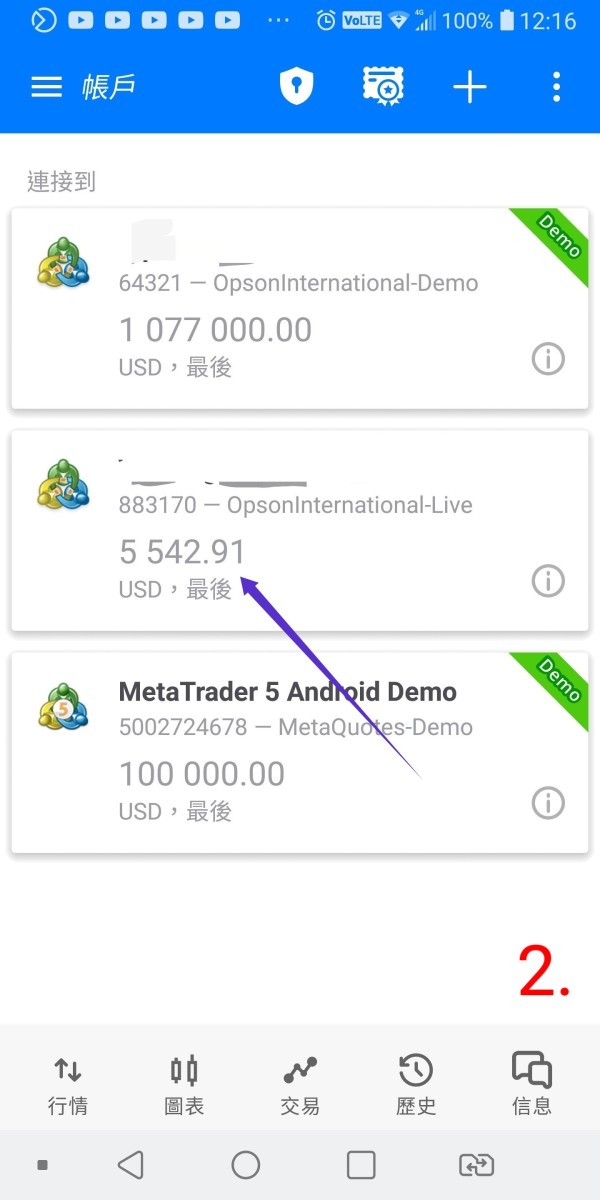Viewport: 600px width, 1200px height.
Task: Switch to the 行情 quotes tab
Action: point(68,1085)
